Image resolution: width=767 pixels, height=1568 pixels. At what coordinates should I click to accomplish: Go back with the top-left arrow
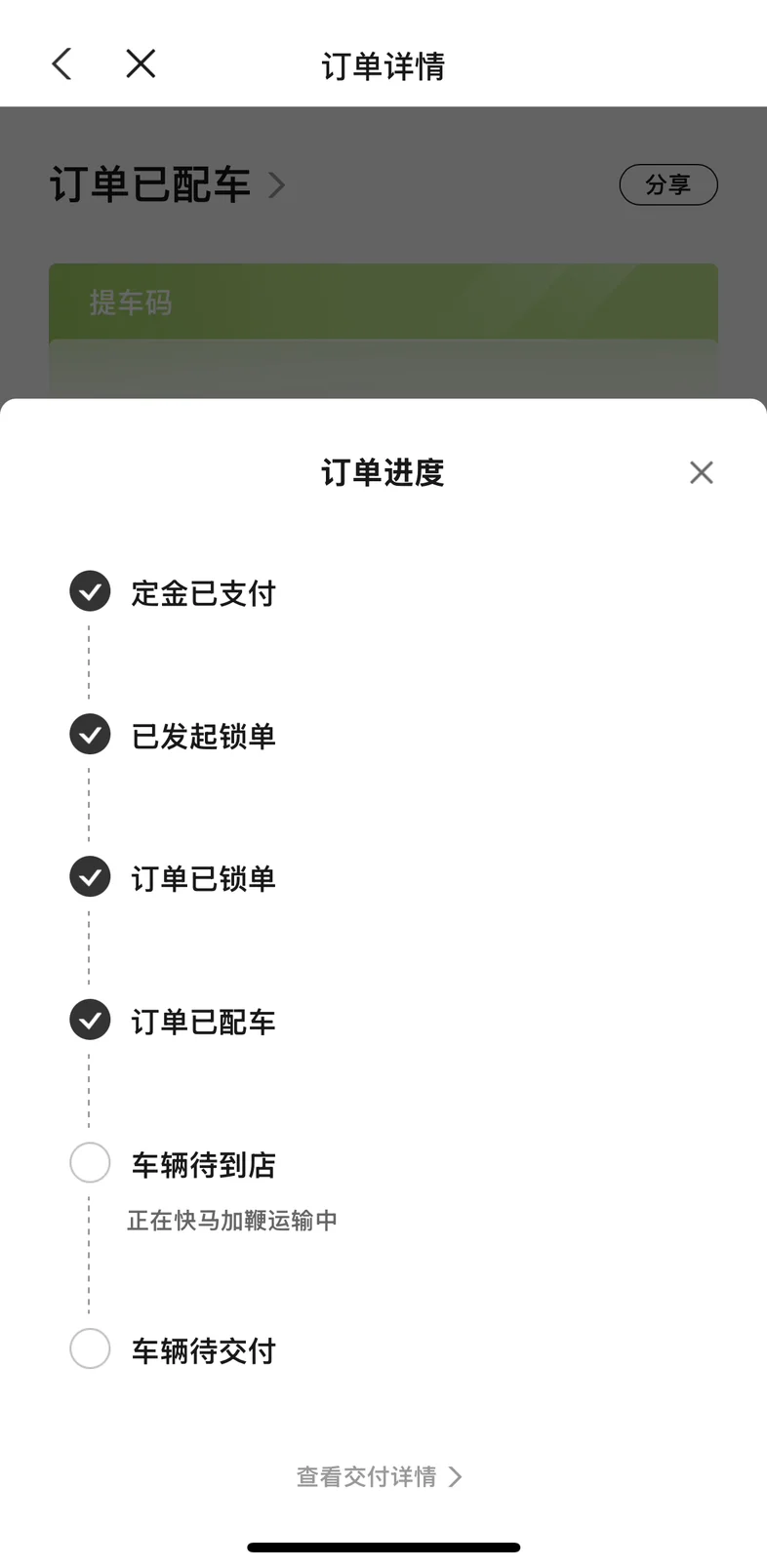[x=61, y=64]
